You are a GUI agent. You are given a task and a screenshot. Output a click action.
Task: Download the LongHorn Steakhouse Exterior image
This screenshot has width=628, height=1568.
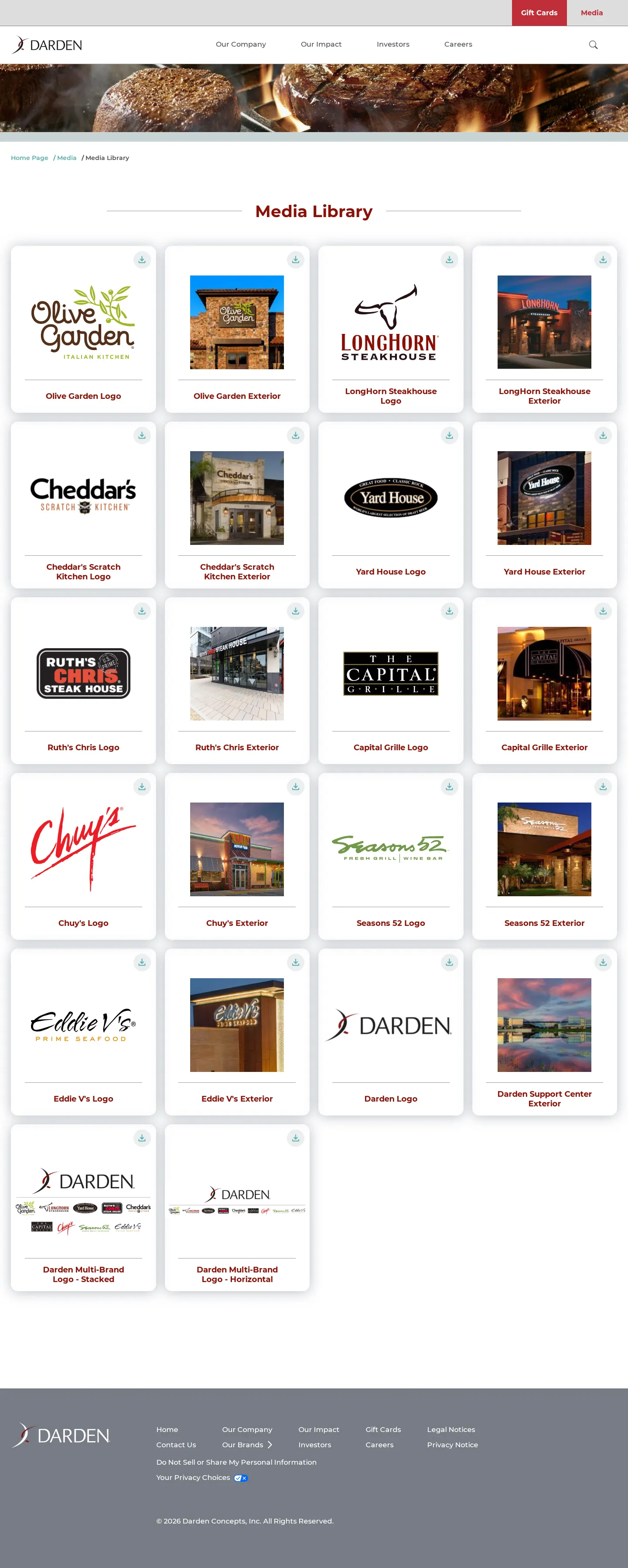pyautogui.click(x=603, y=260)
